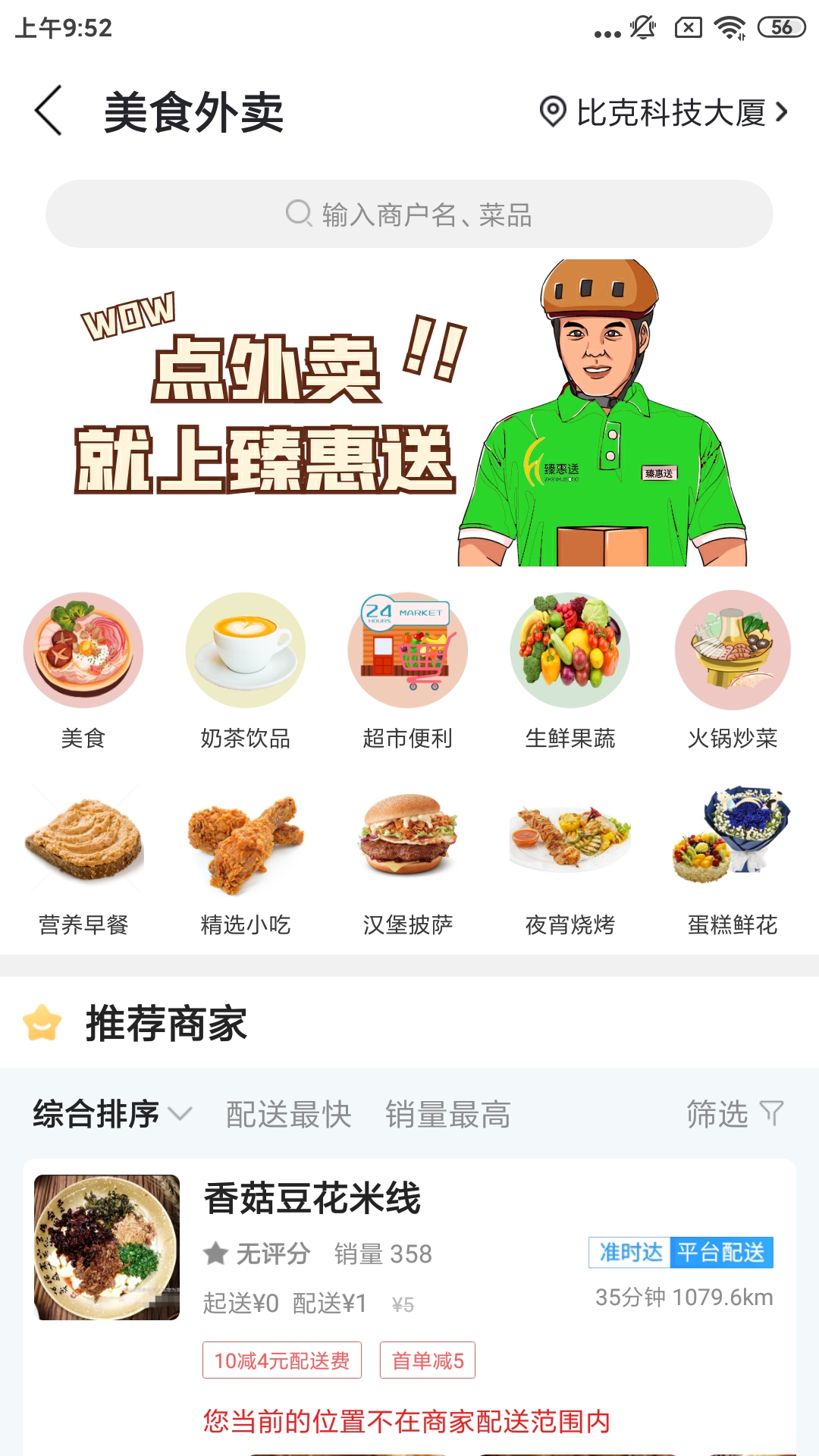Change delivery location 比克科技大厦
819x1456 pixels.
(x=664, y=112)
